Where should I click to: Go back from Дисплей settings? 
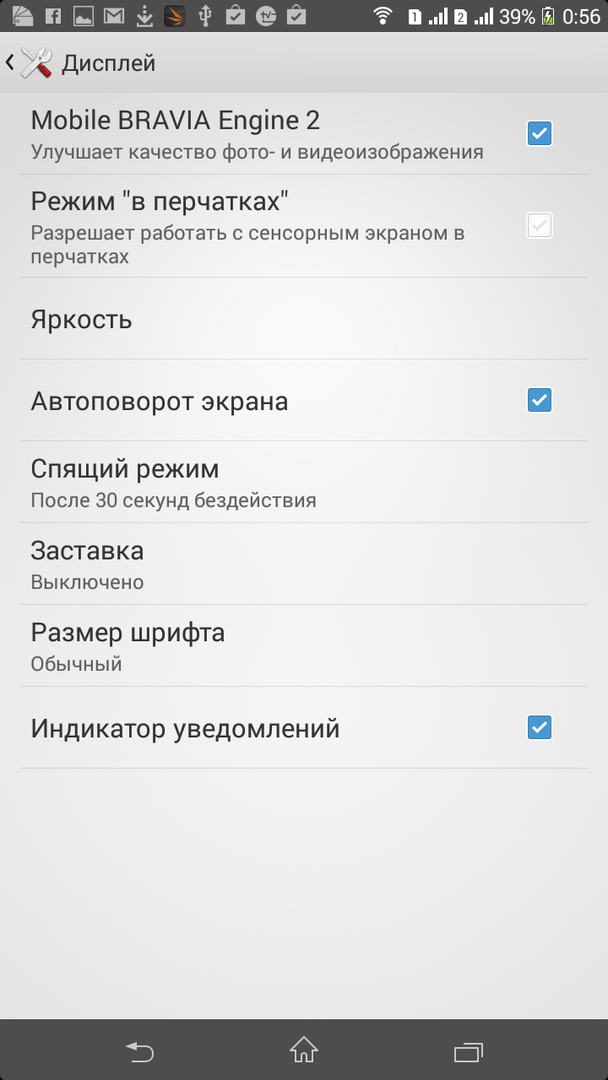(x=30, y=64)
